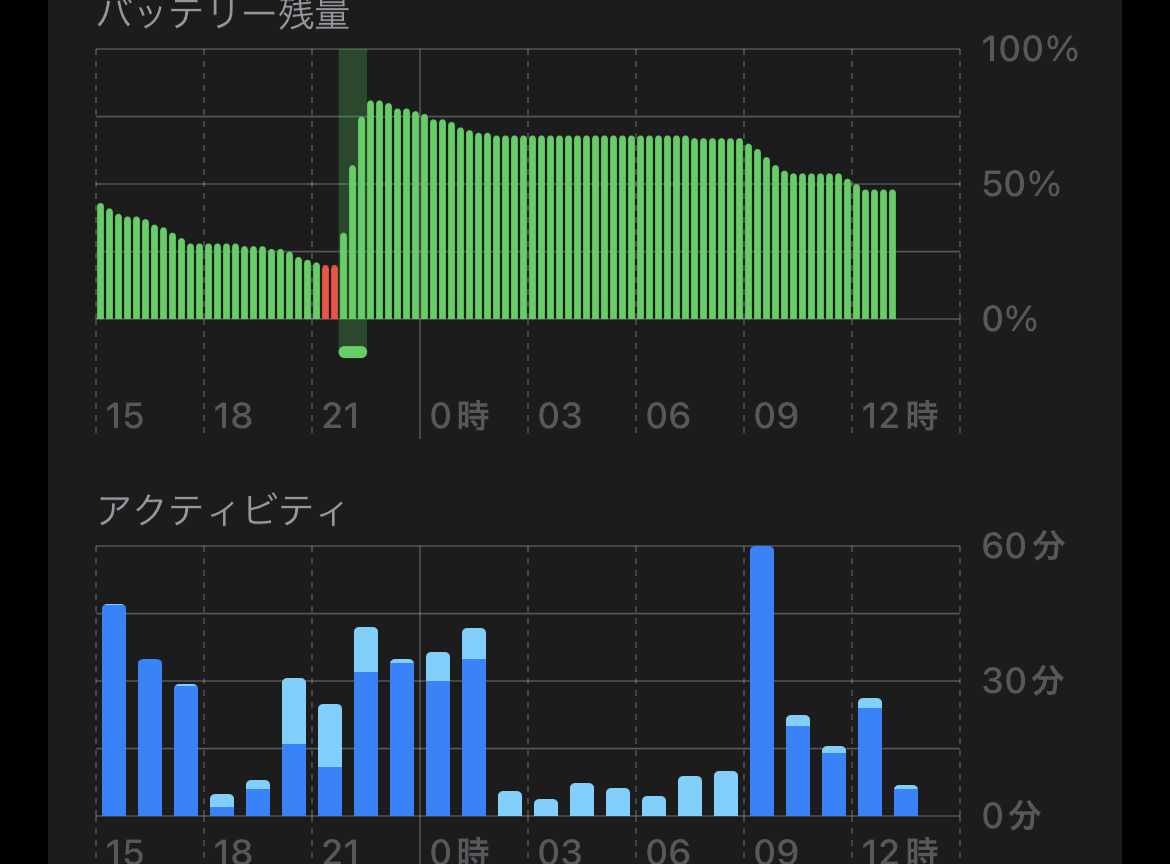
Task: Select the 60-minute activity bar at 09
Action: tap(761, 680)
